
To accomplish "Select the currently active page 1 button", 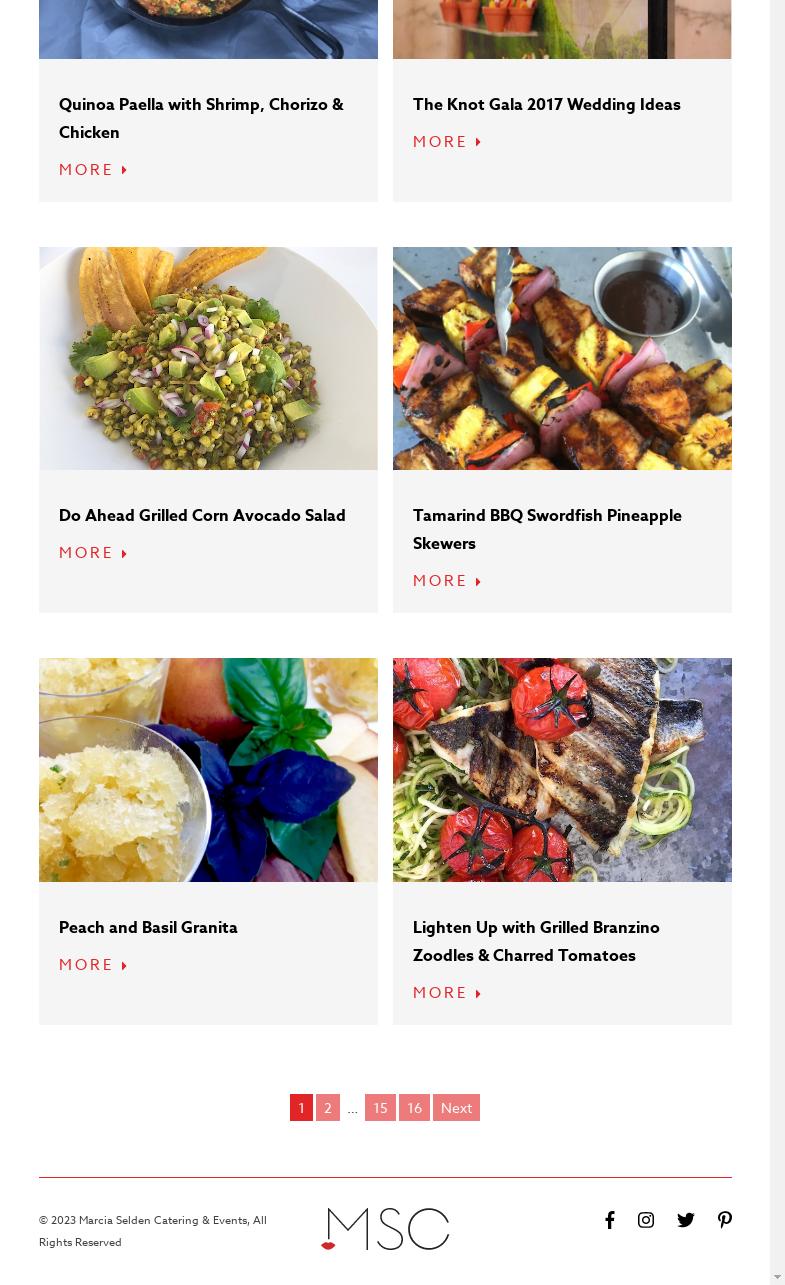I will (x=301, y=1107).
